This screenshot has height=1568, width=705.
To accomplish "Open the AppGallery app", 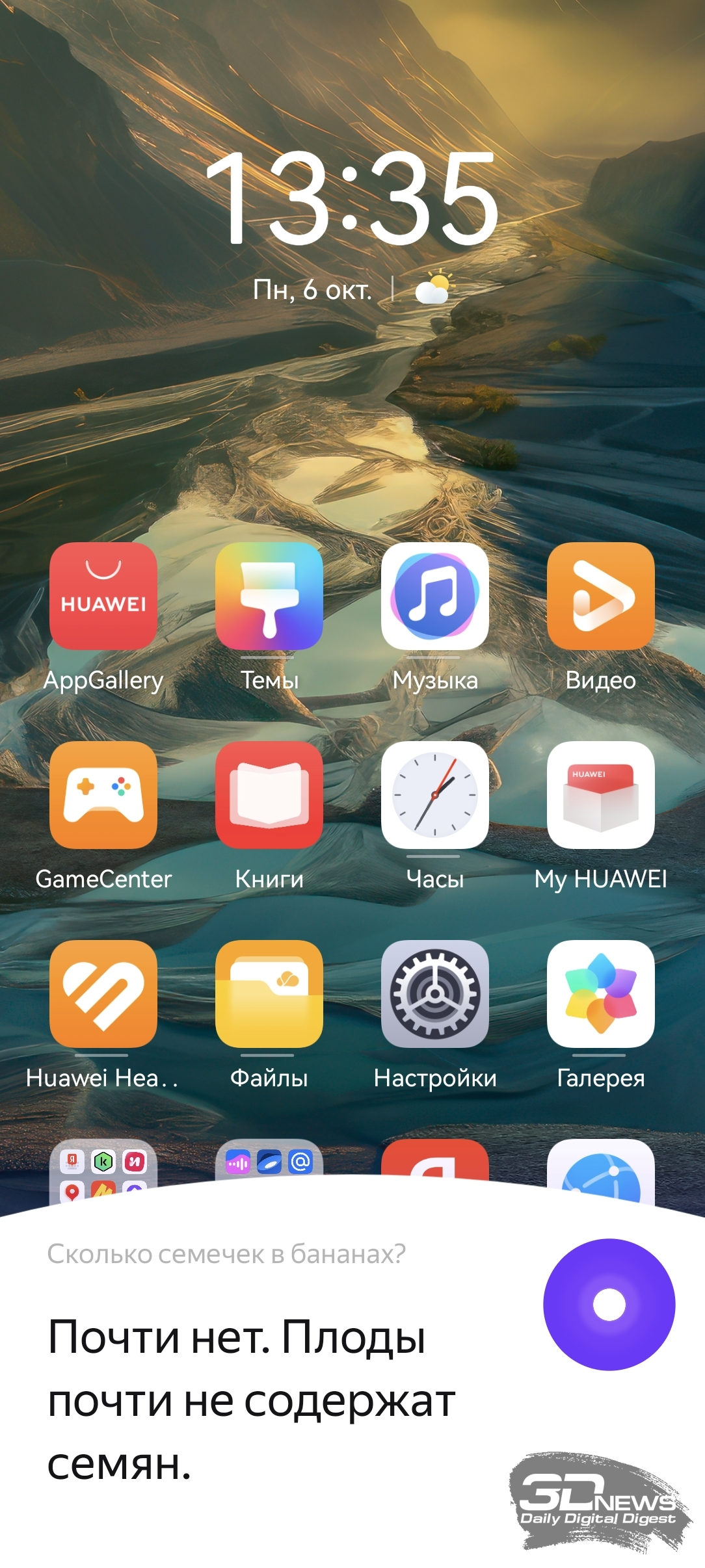I will [103, 596].
